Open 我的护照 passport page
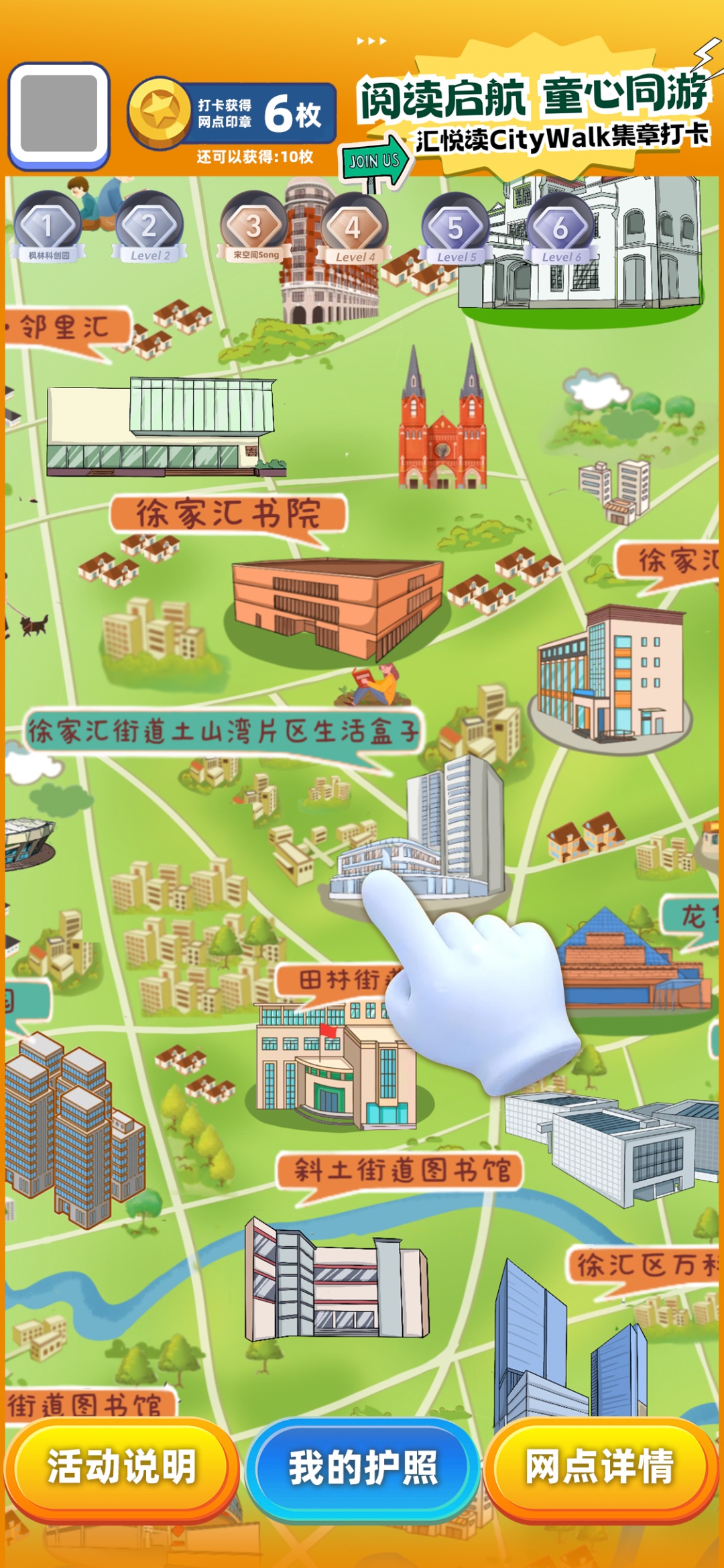 coord(363,1468)
